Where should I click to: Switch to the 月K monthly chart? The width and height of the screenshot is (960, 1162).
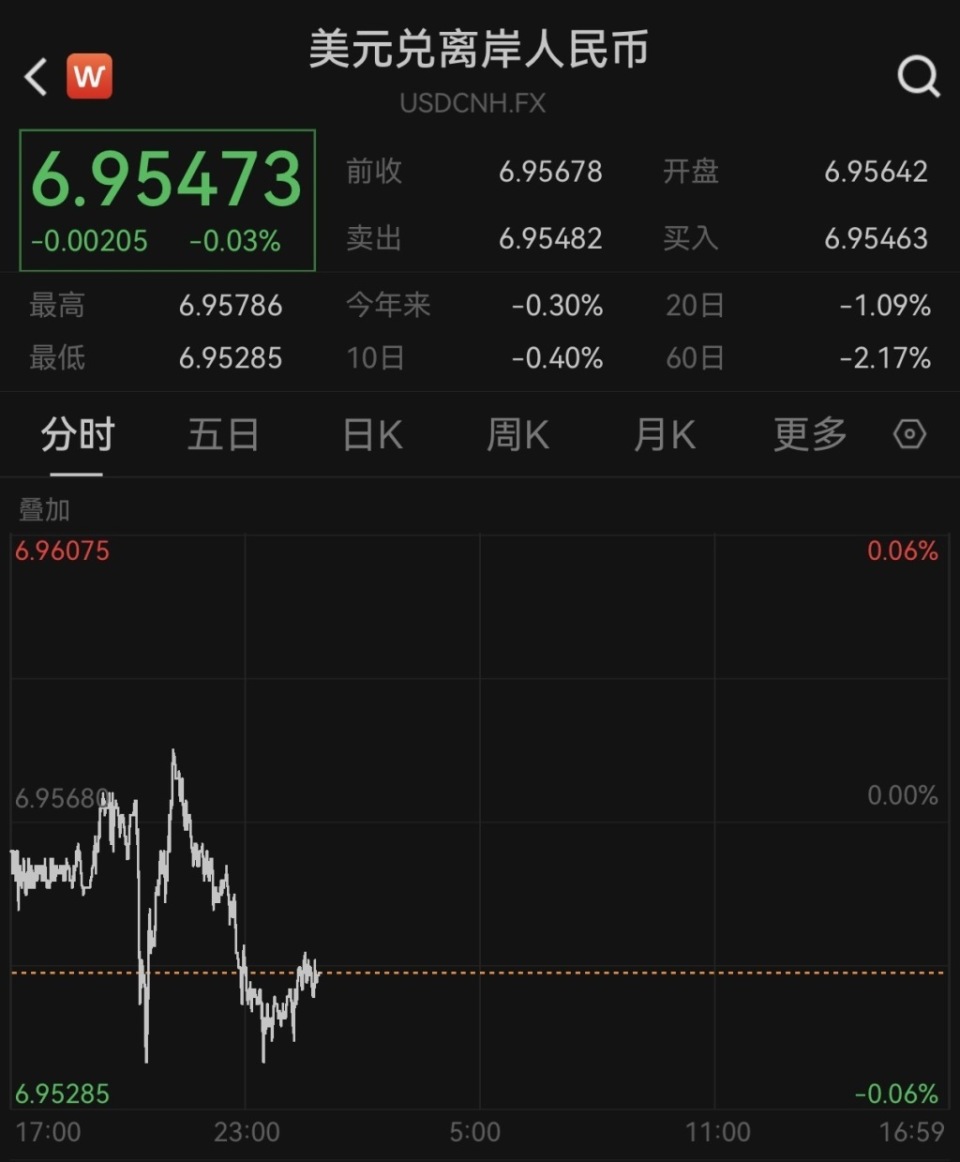click(x=663, y=433)
